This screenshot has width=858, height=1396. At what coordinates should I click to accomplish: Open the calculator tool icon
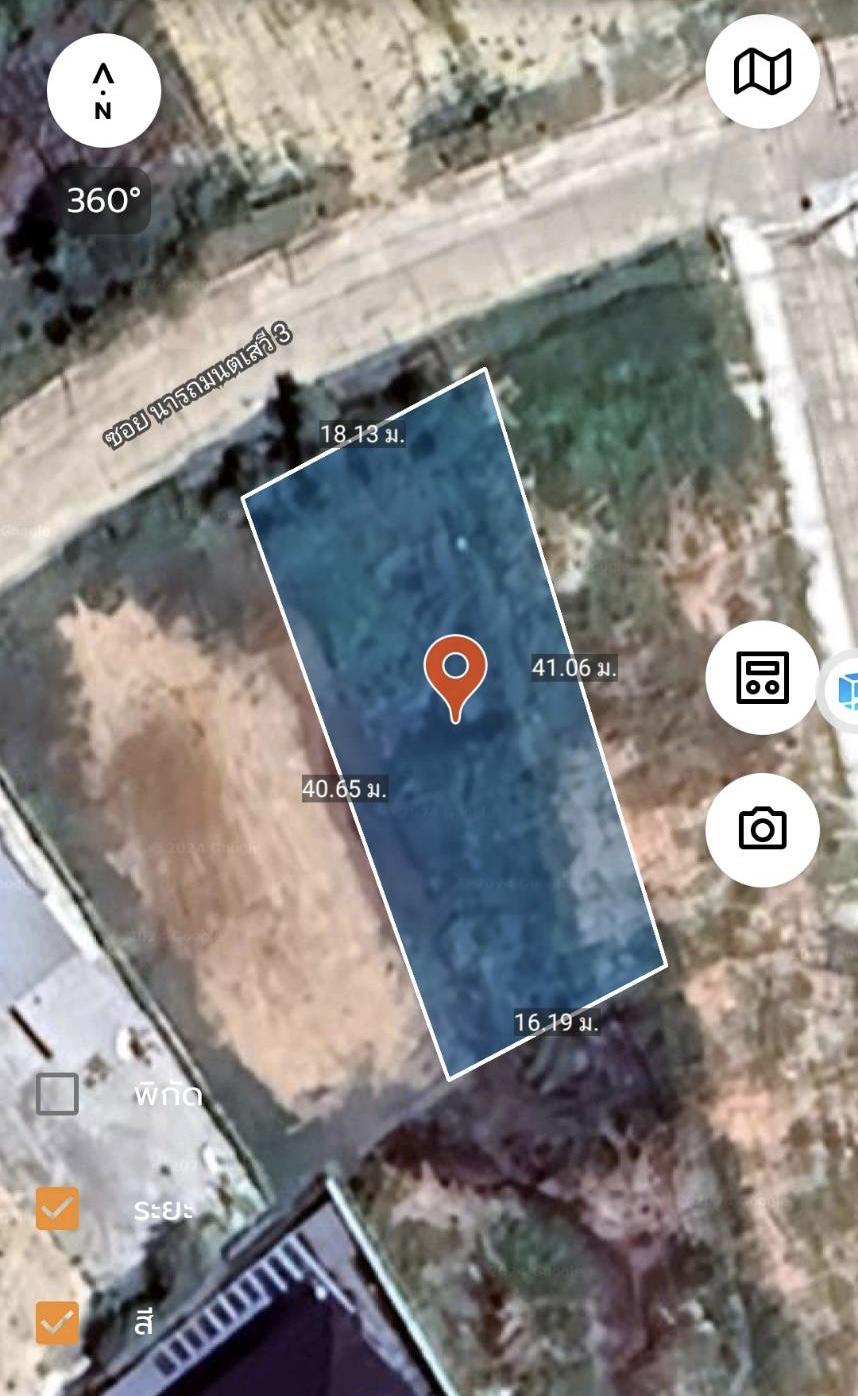tap(762, 677)
